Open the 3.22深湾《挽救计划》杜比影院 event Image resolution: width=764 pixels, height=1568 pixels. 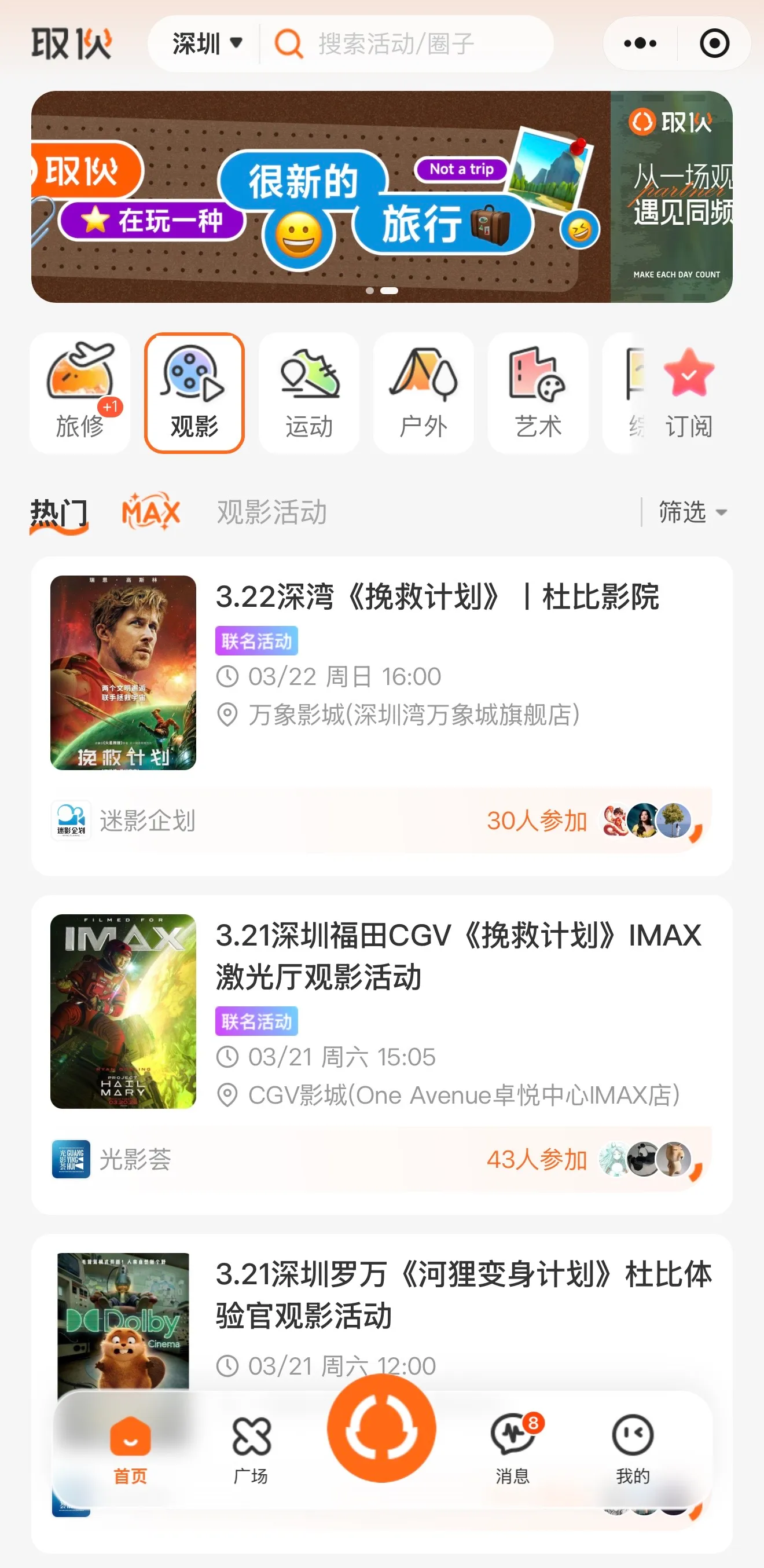(437, 597)
